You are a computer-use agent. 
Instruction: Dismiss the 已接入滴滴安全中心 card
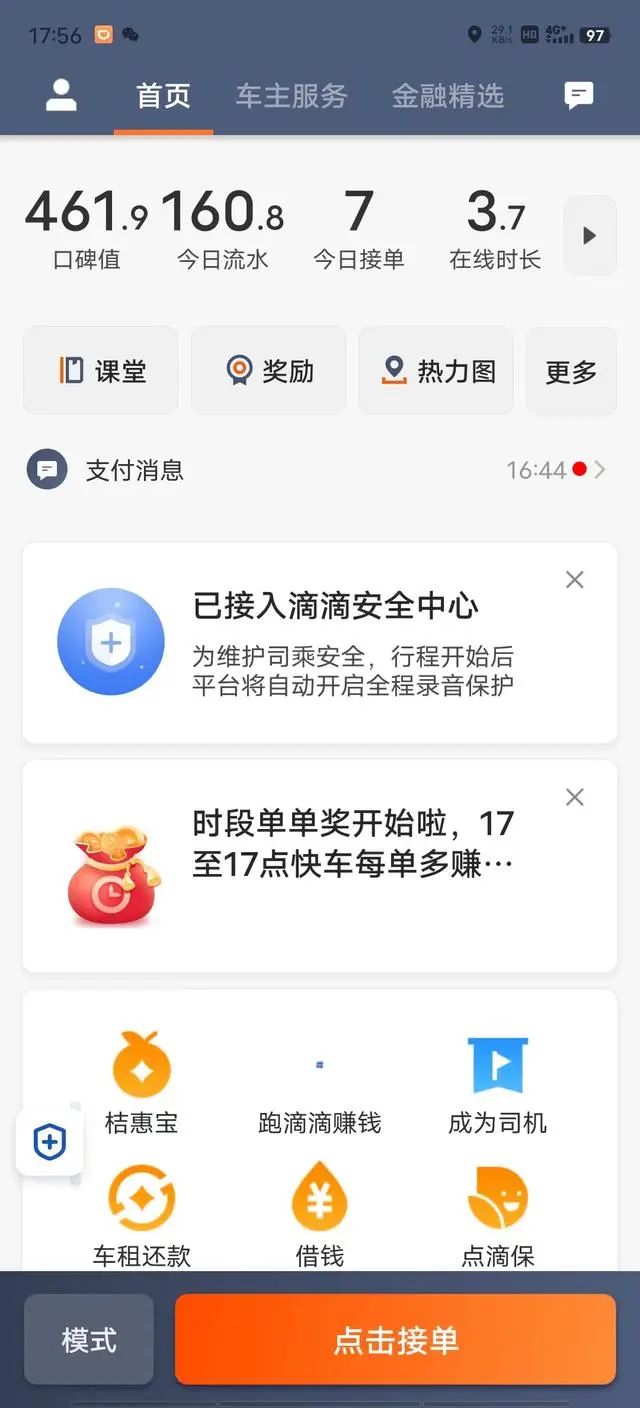coord(575,580)
